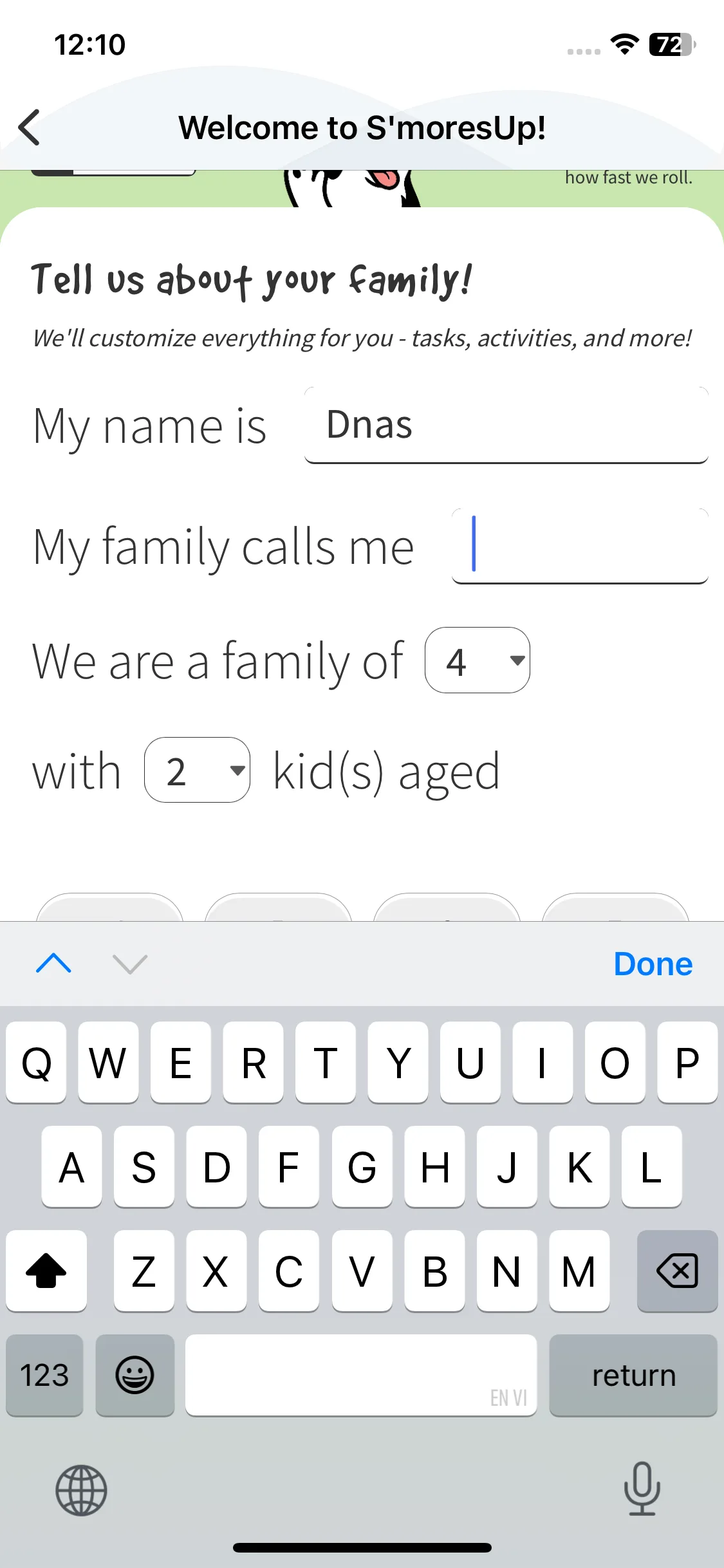
Task: Open the number of kids dropdown
Action: pyautogui.click(x=197, y=770)
